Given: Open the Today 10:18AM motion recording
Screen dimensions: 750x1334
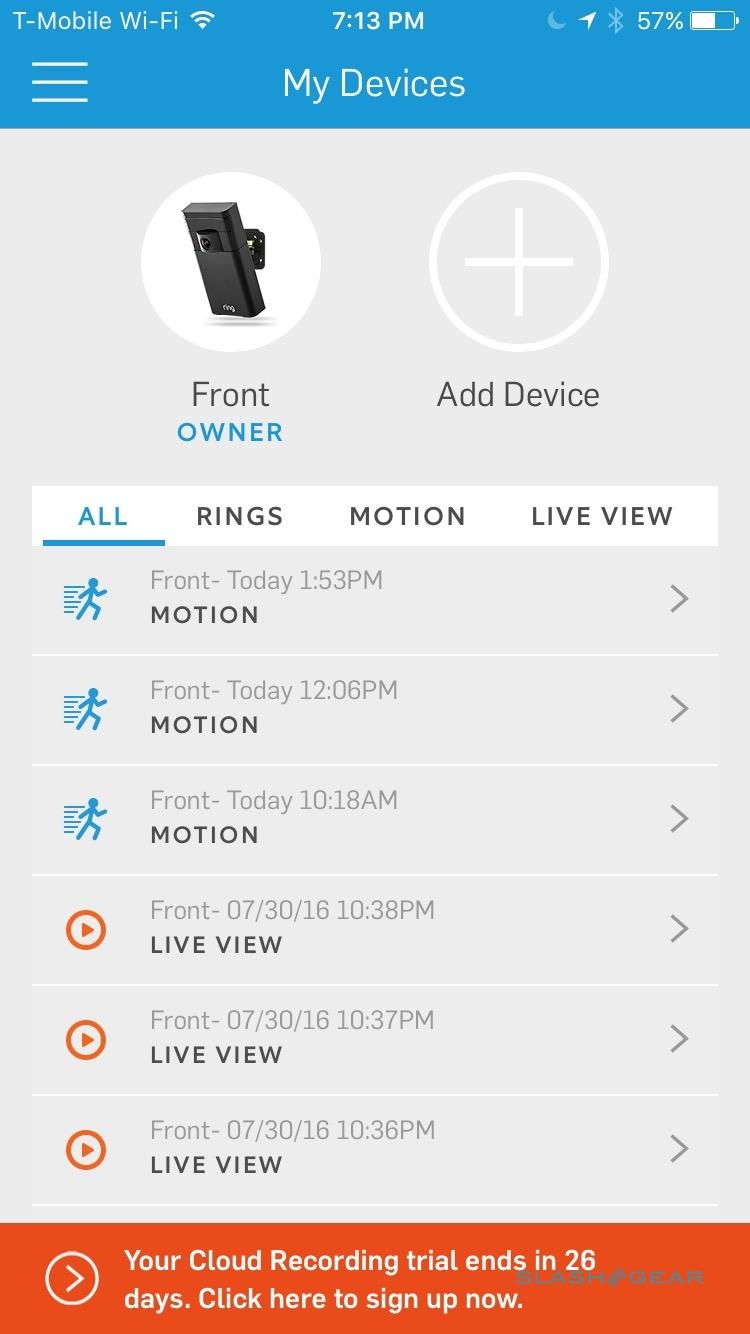Looking at the screenshot, I should (374, 818).
